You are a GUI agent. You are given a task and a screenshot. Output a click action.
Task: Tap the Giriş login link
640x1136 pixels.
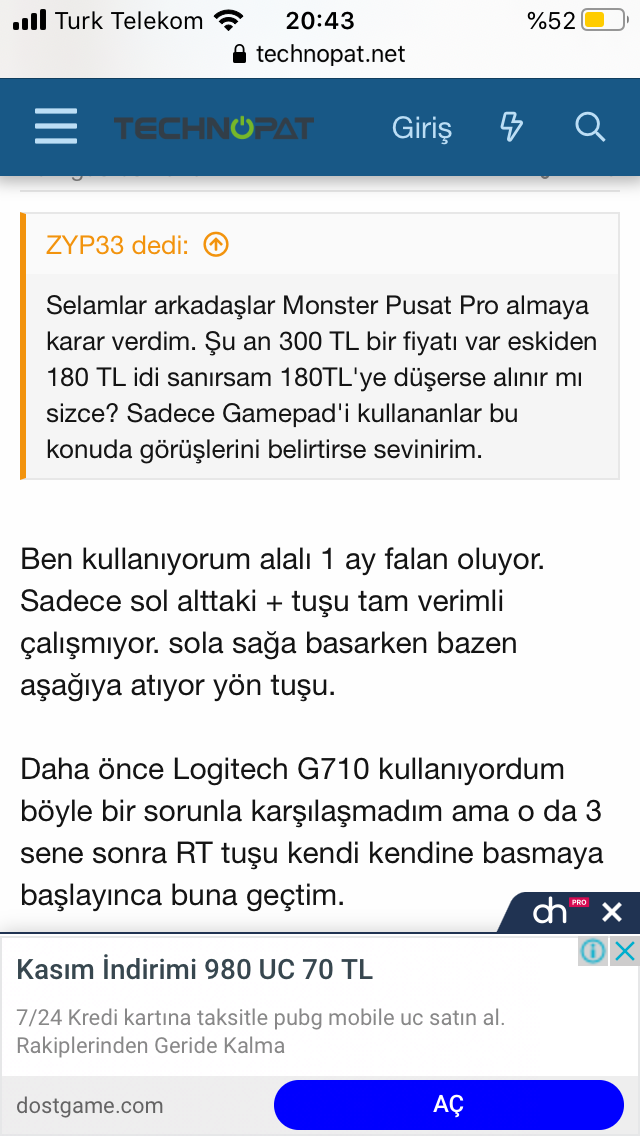point(421,129)
